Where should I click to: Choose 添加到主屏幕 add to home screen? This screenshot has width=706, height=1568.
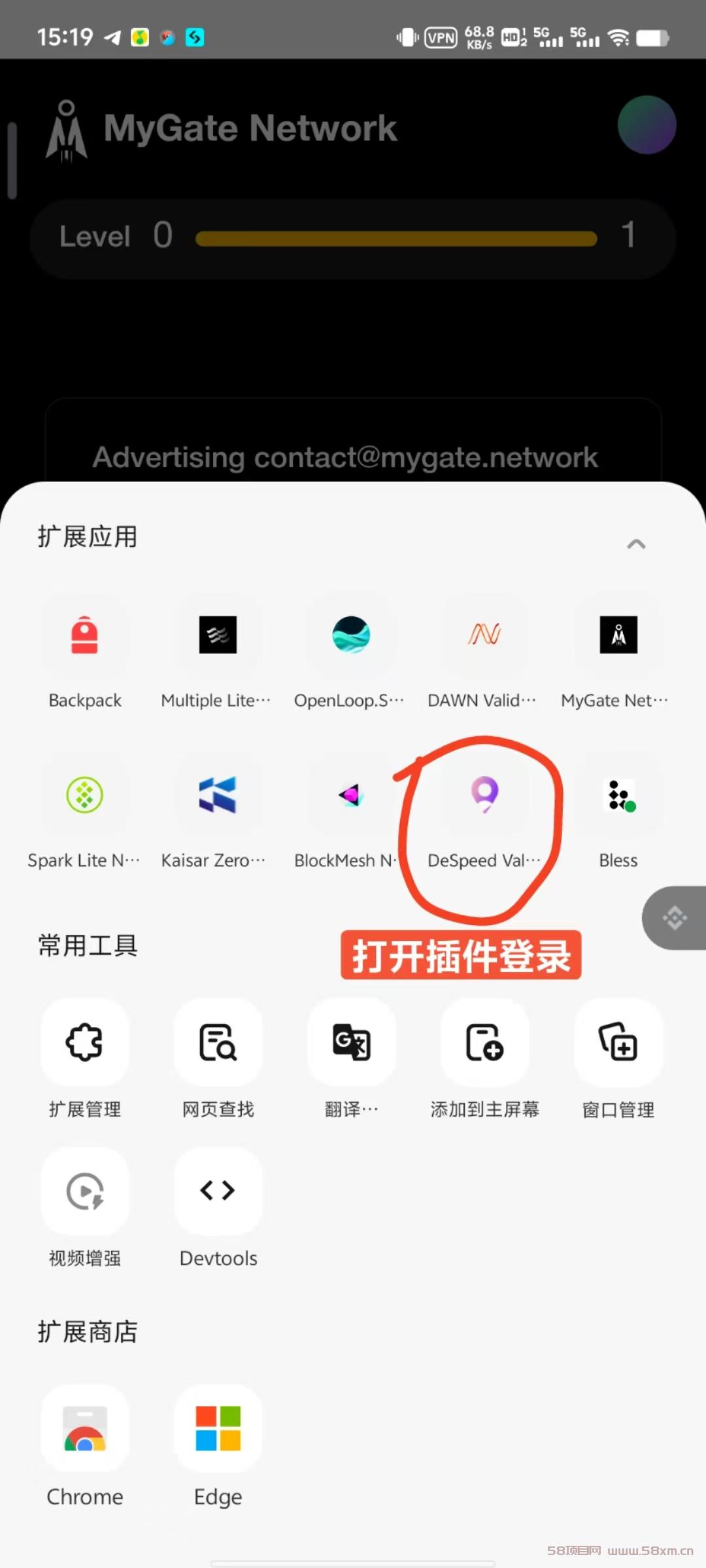pos(484,1043)
